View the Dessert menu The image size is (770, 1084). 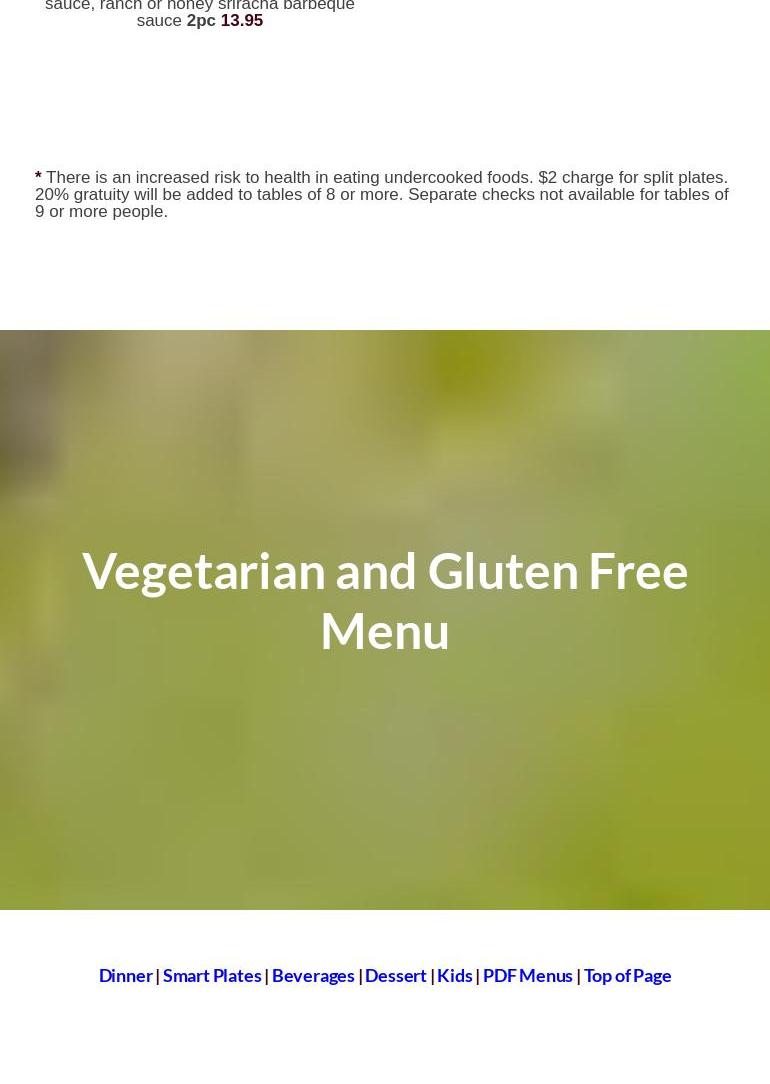pyautogui.click(x=395, y=975)
